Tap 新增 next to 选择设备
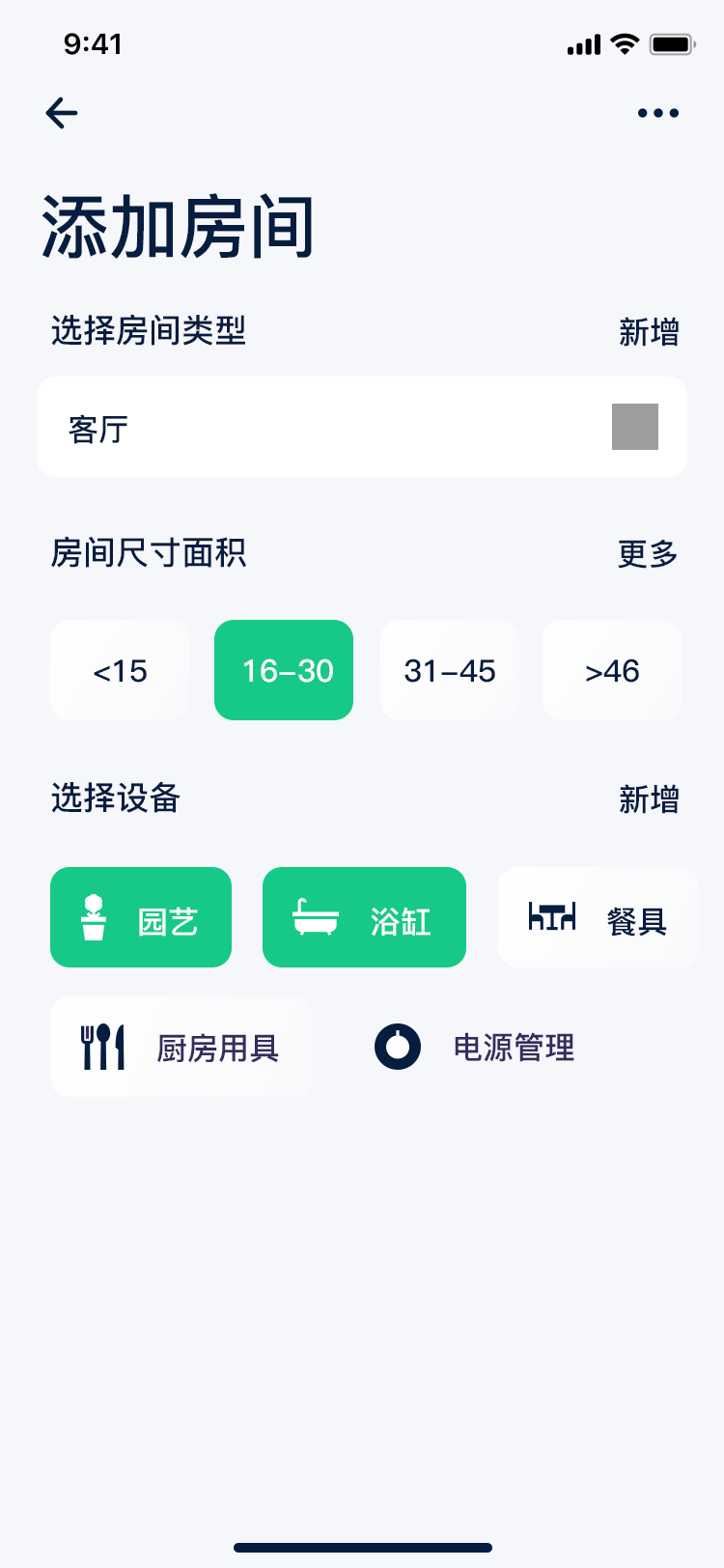The height and width of the screenshot is (1568, 724). tap(649, 799)
